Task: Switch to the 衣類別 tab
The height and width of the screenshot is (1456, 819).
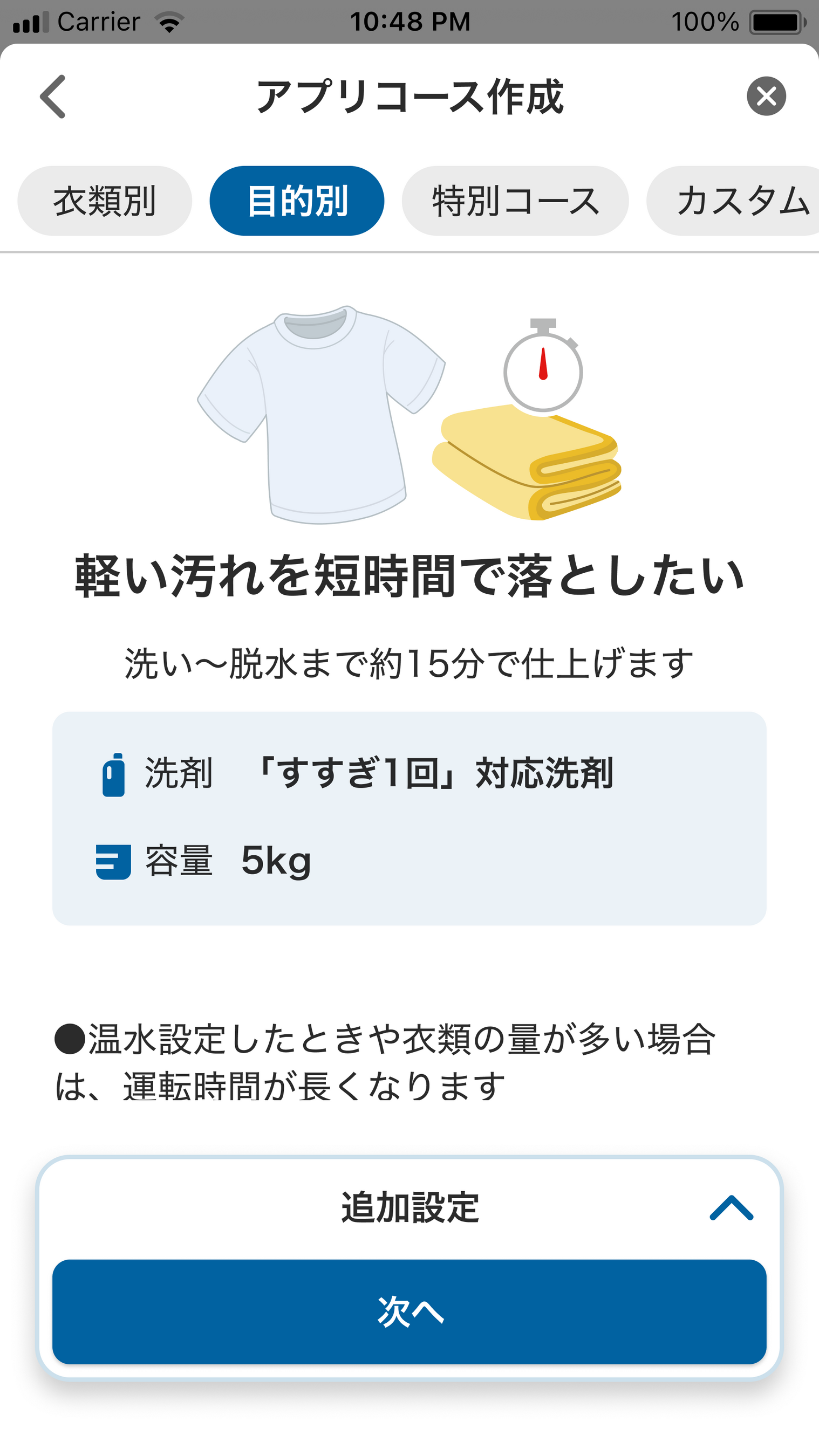Action: 105,201
